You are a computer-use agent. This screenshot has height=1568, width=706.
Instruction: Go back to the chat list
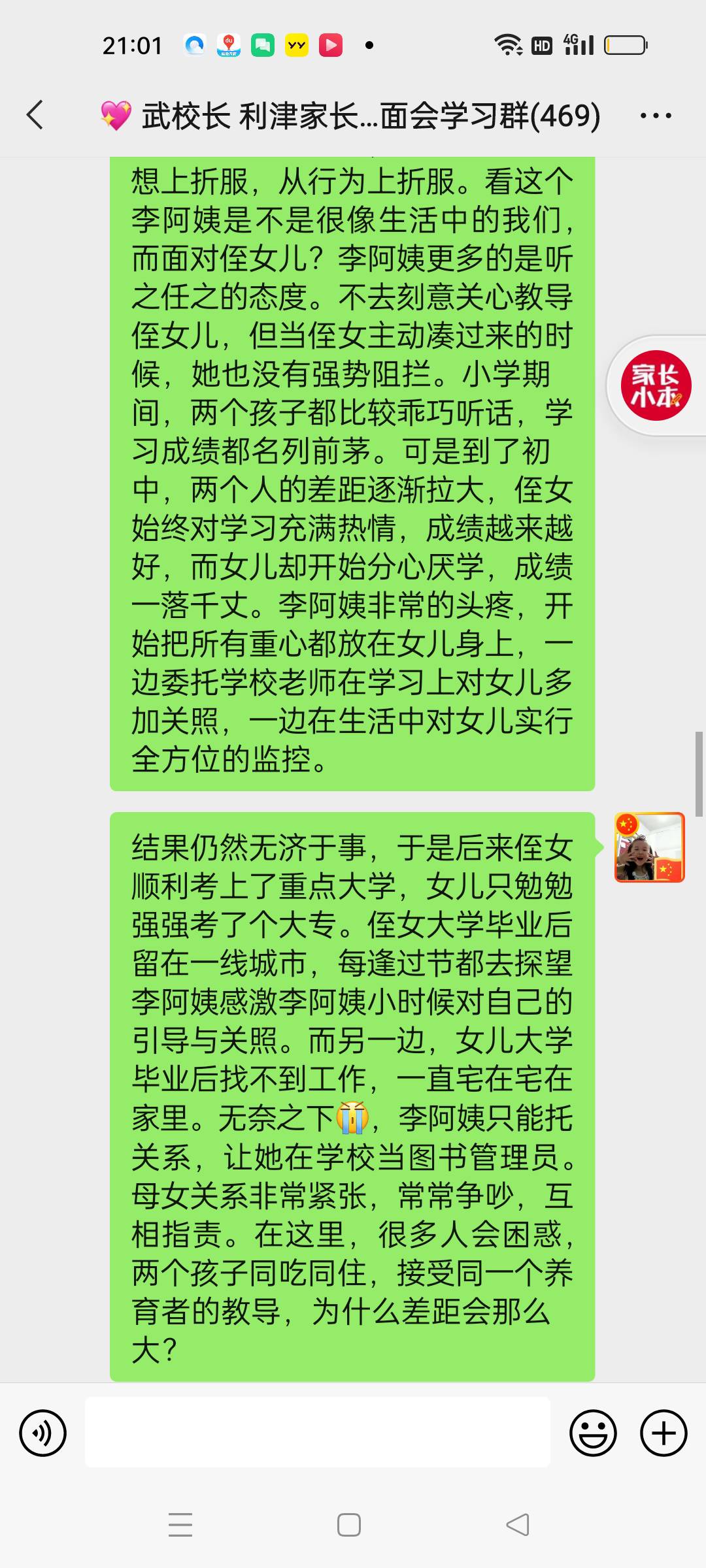[35, 115]
